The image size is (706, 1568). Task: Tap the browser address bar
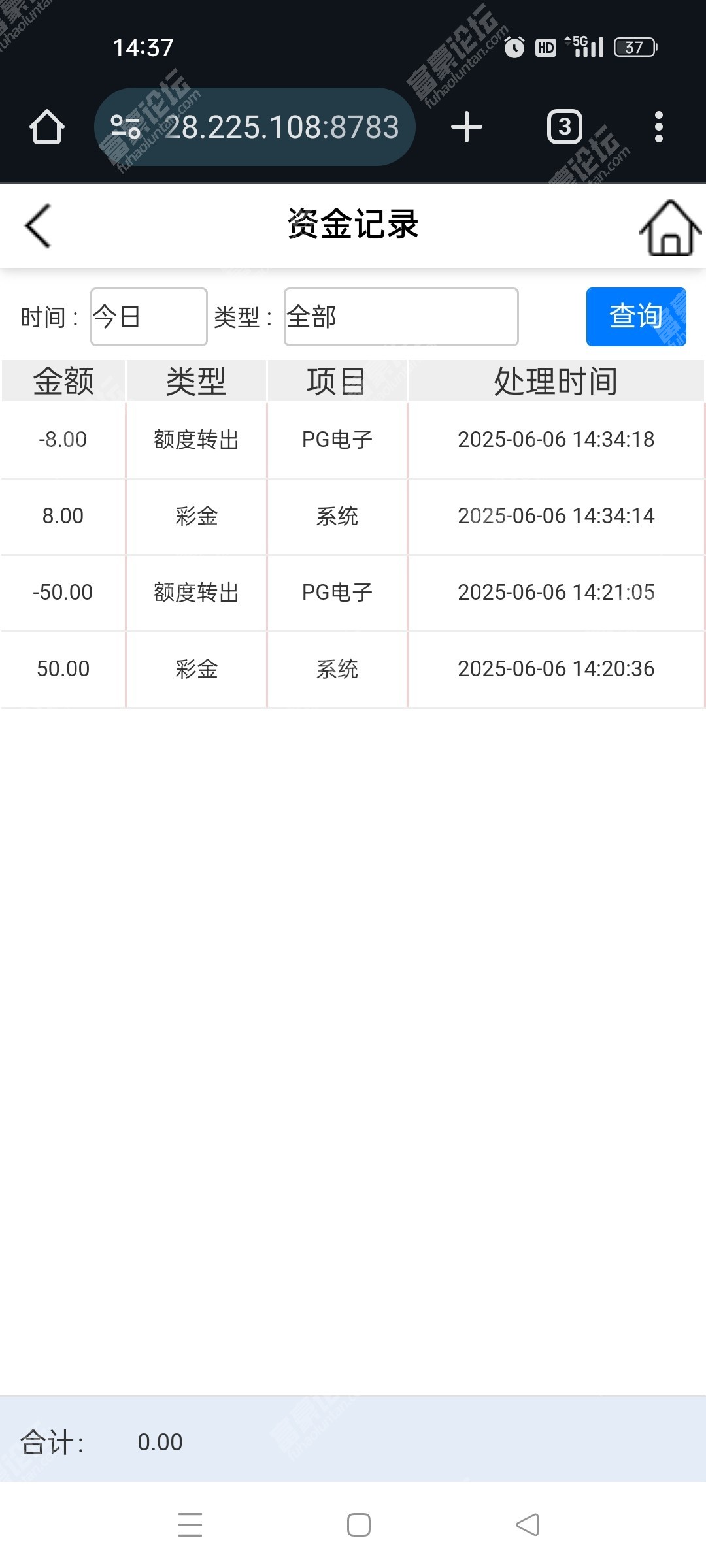(255, 127)
